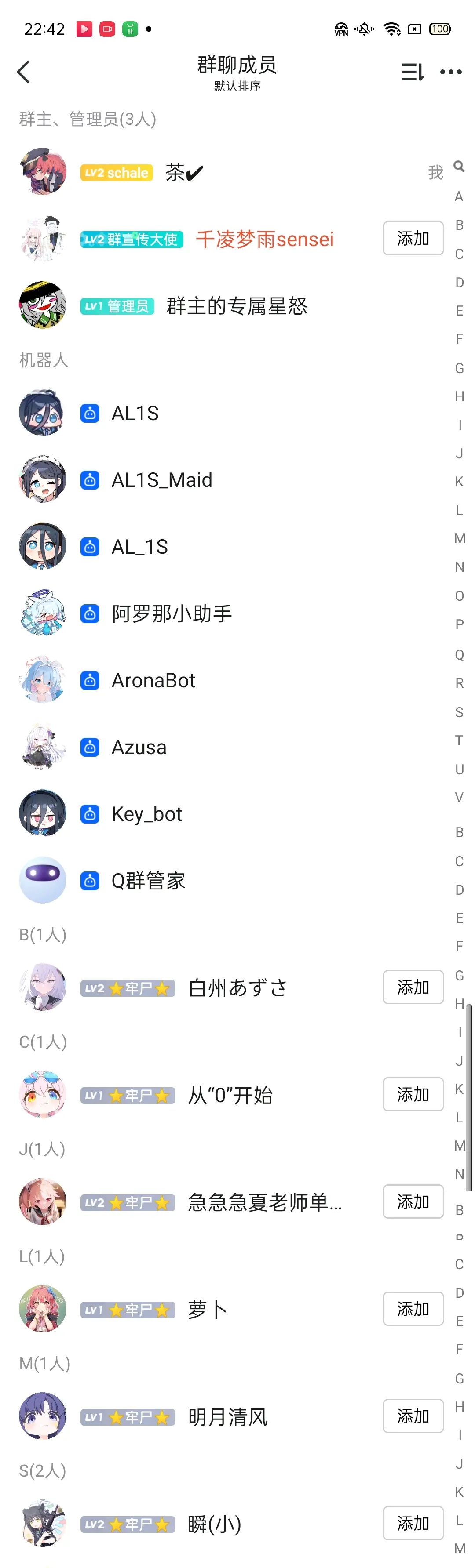
Task: Add 明月清风 to contacts
Action: click(x=412, y=1416)
